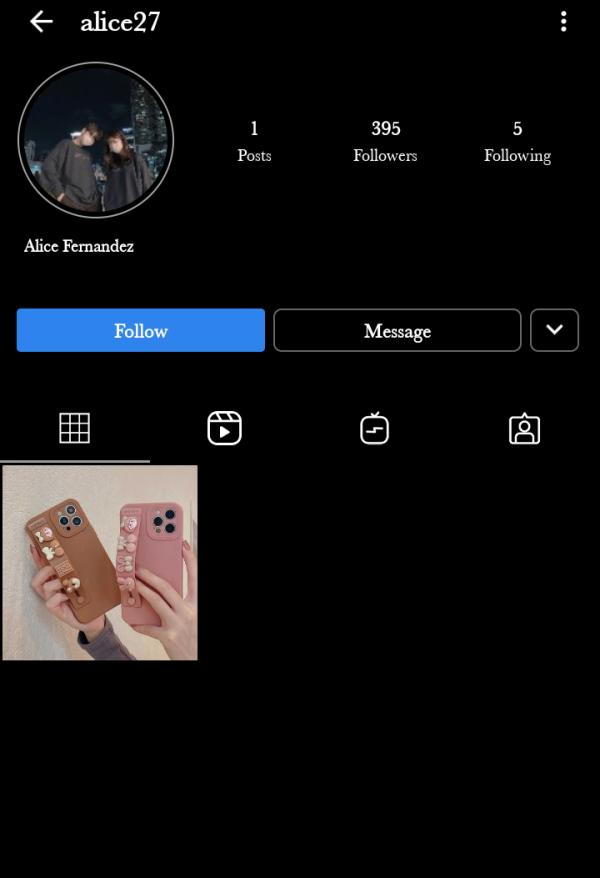600x878 pixels.
Task: Switch to the Reels tab
Action: click(224, 428)
